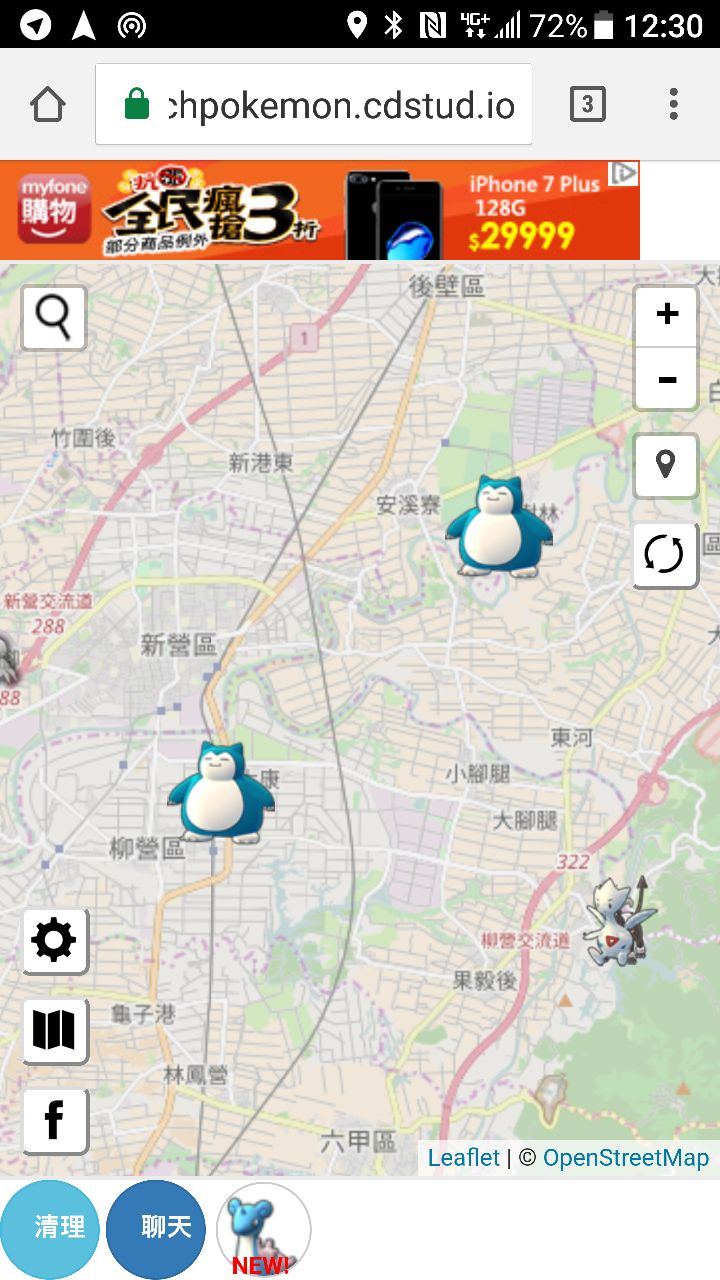Open the OpenStreetMap attribution link
Image resolution: width=720 pixels, height=1280 pixels.
[625, 1158]
